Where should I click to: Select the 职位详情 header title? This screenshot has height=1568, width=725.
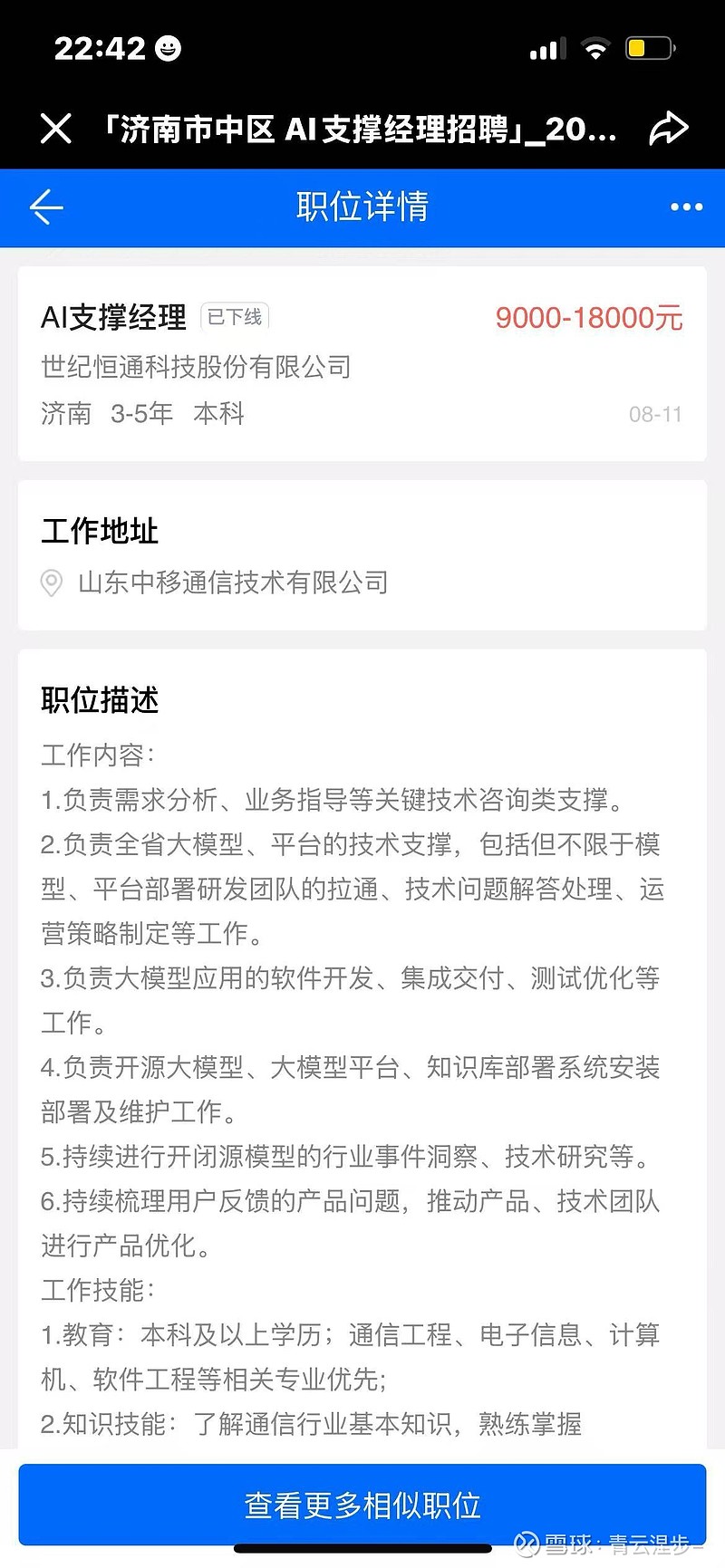tap(362, 207)
